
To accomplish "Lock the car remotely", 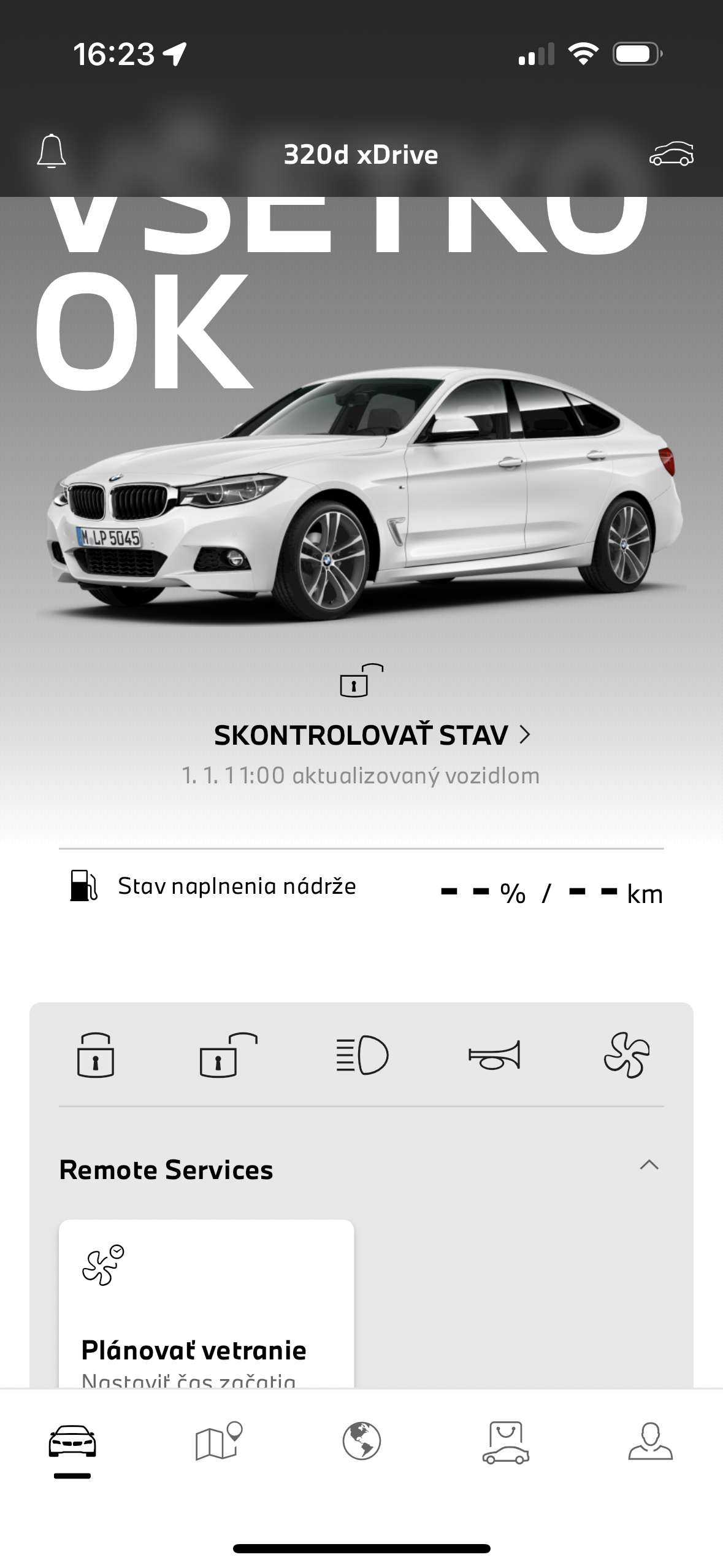I will tap(96, 1055).
